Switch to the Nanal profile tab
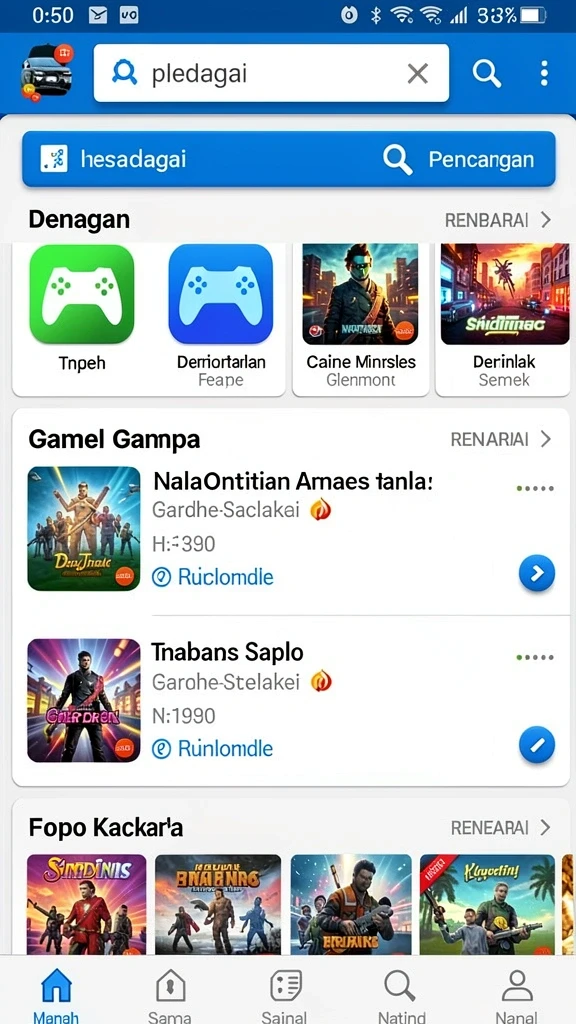 (516, 996)
